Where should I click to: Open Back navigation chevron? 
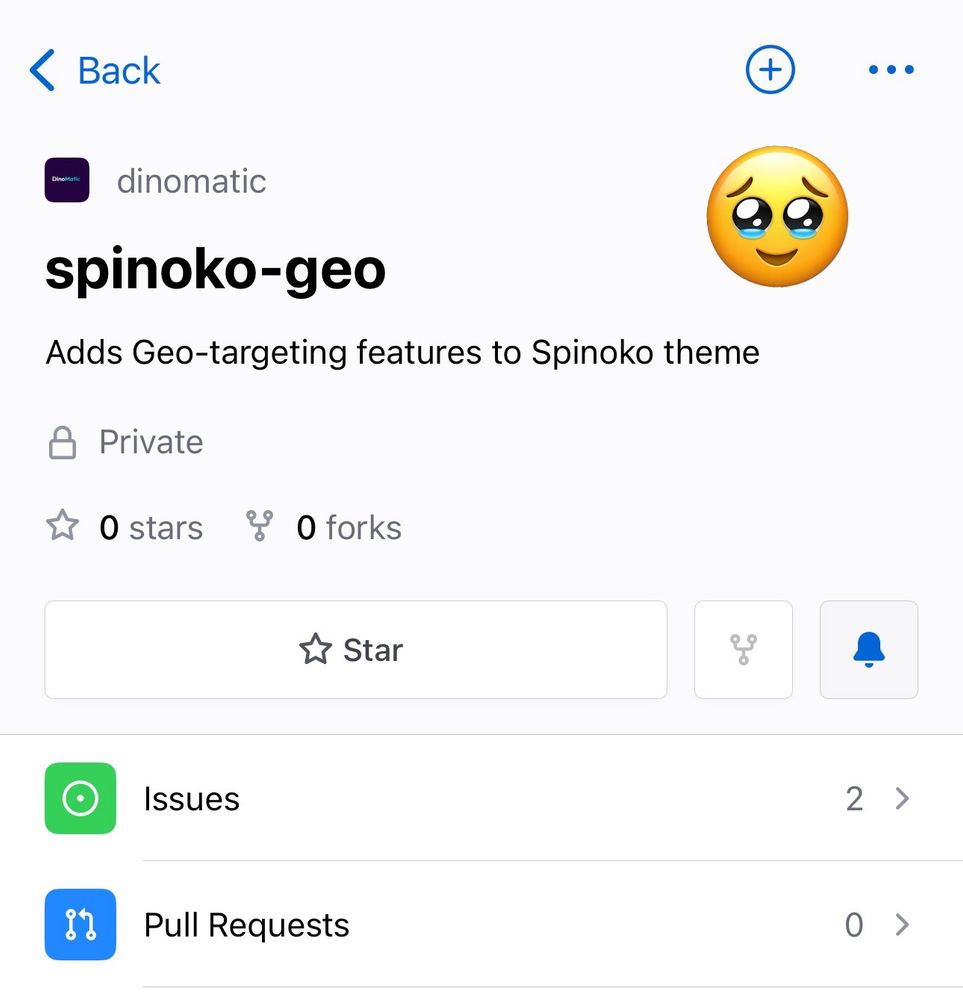tap(40, 69)
